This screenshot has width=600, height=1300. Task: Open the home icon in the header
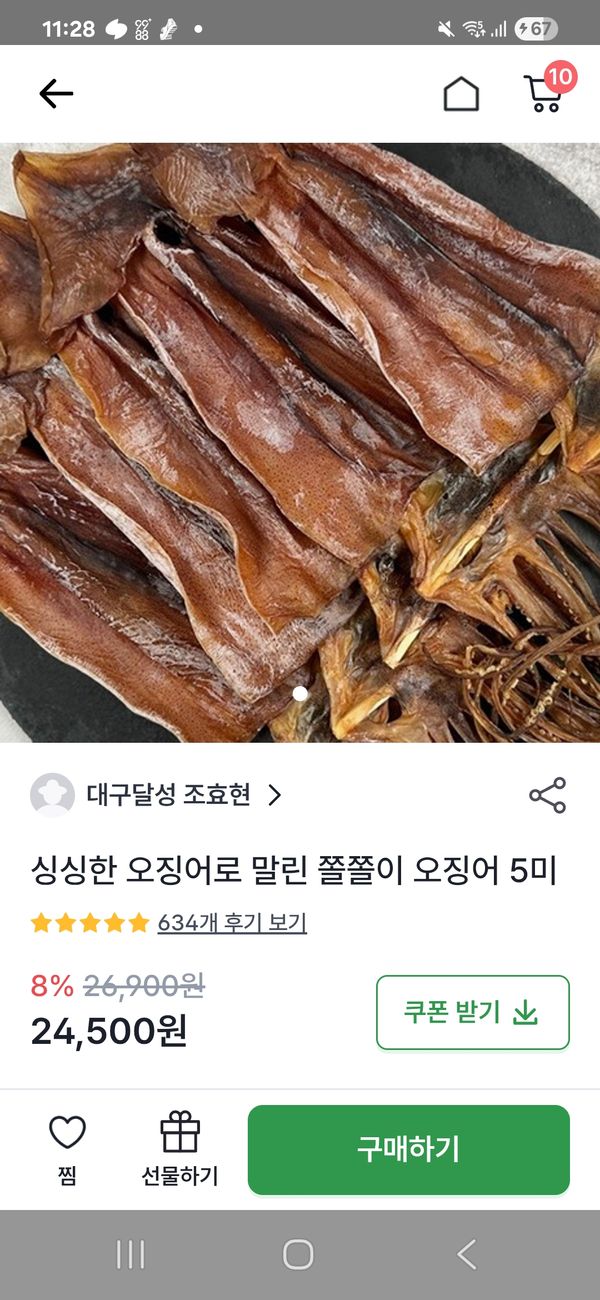coord(461,94)
